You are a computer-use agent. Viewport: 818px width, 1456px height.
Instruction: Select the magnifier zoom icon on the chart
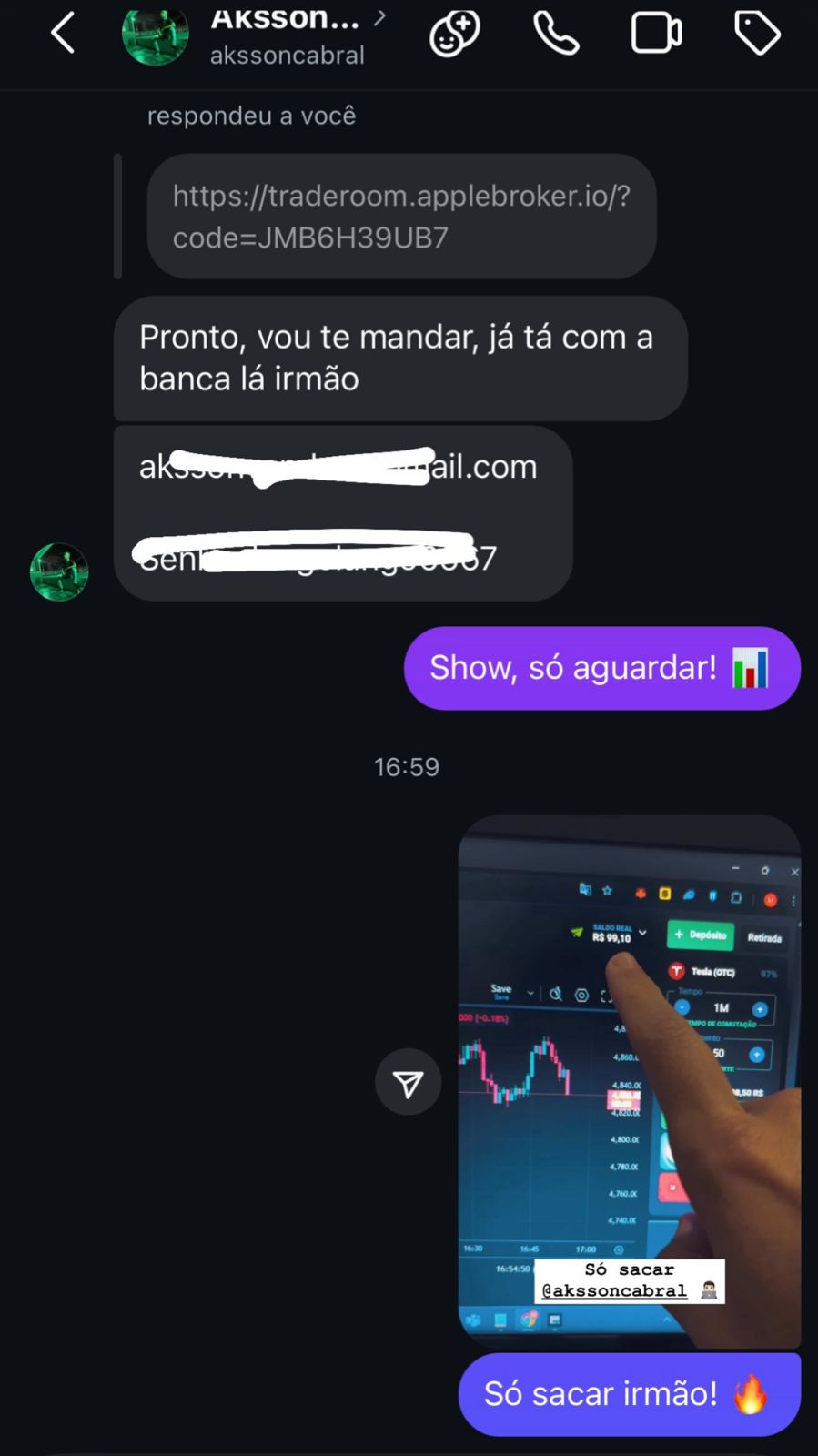[556, 996]
